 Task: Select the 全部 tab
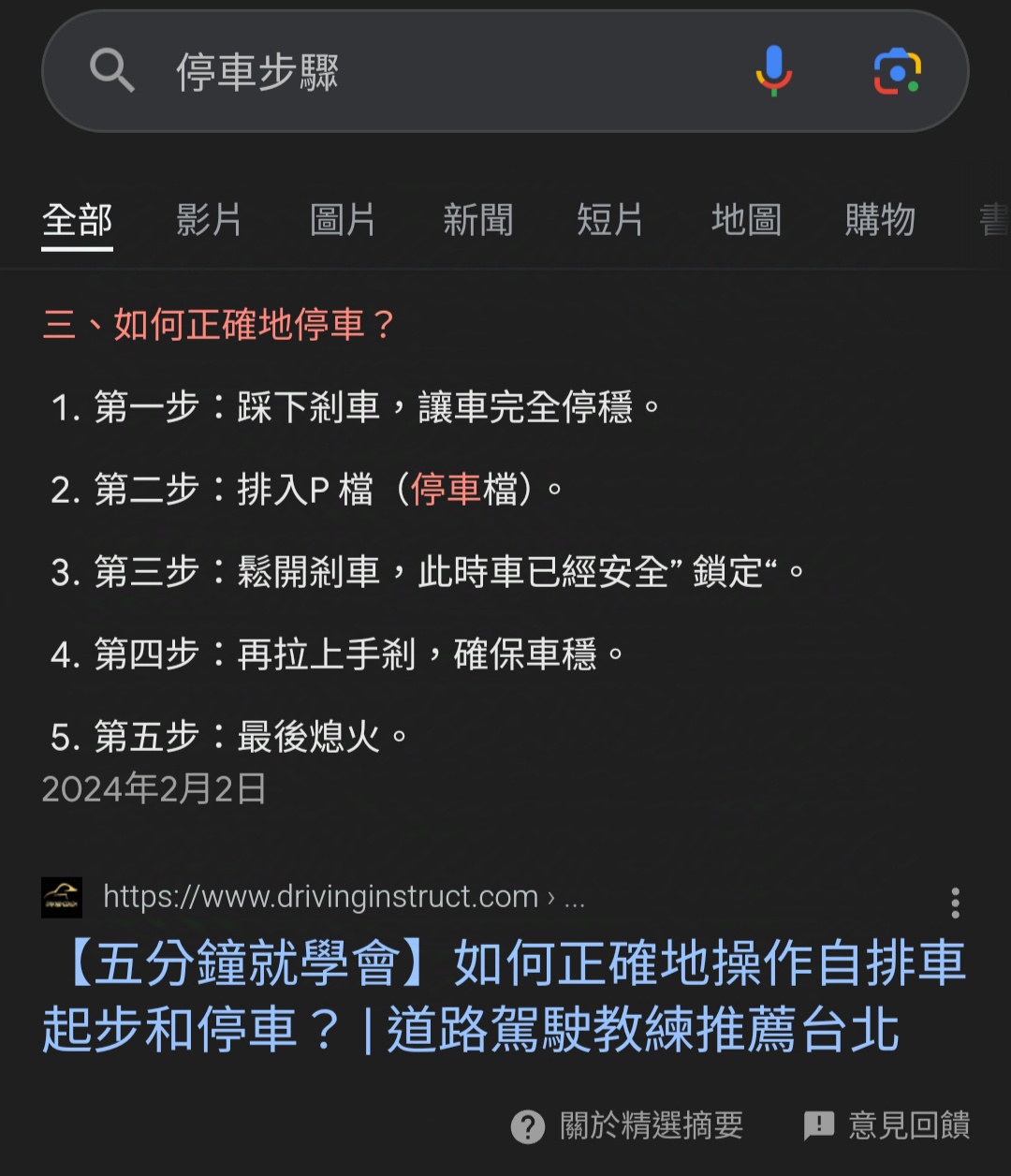77,221
